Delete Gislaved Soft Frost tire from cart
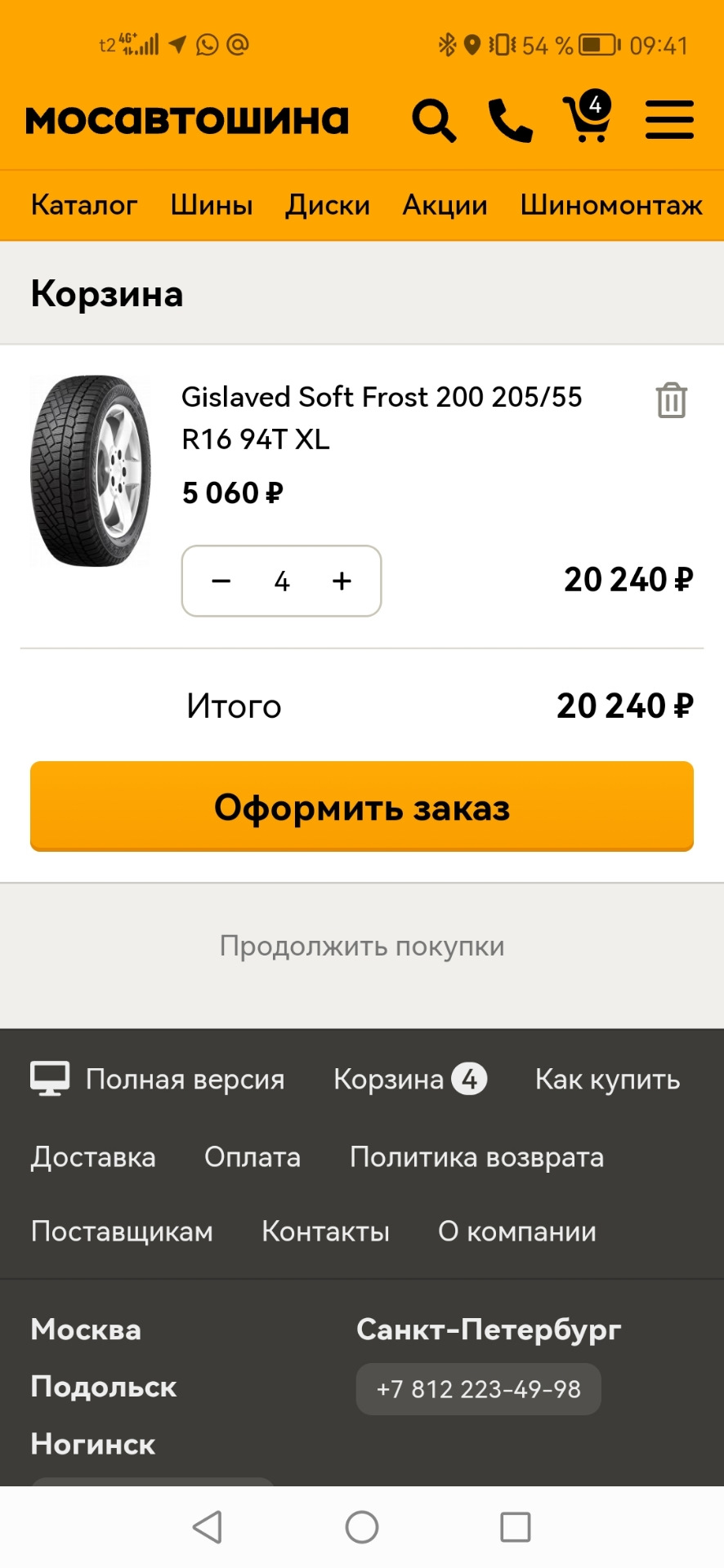The height and width of the screenshot is (1568, 724). pyautogui.click(x=671, y=400)
